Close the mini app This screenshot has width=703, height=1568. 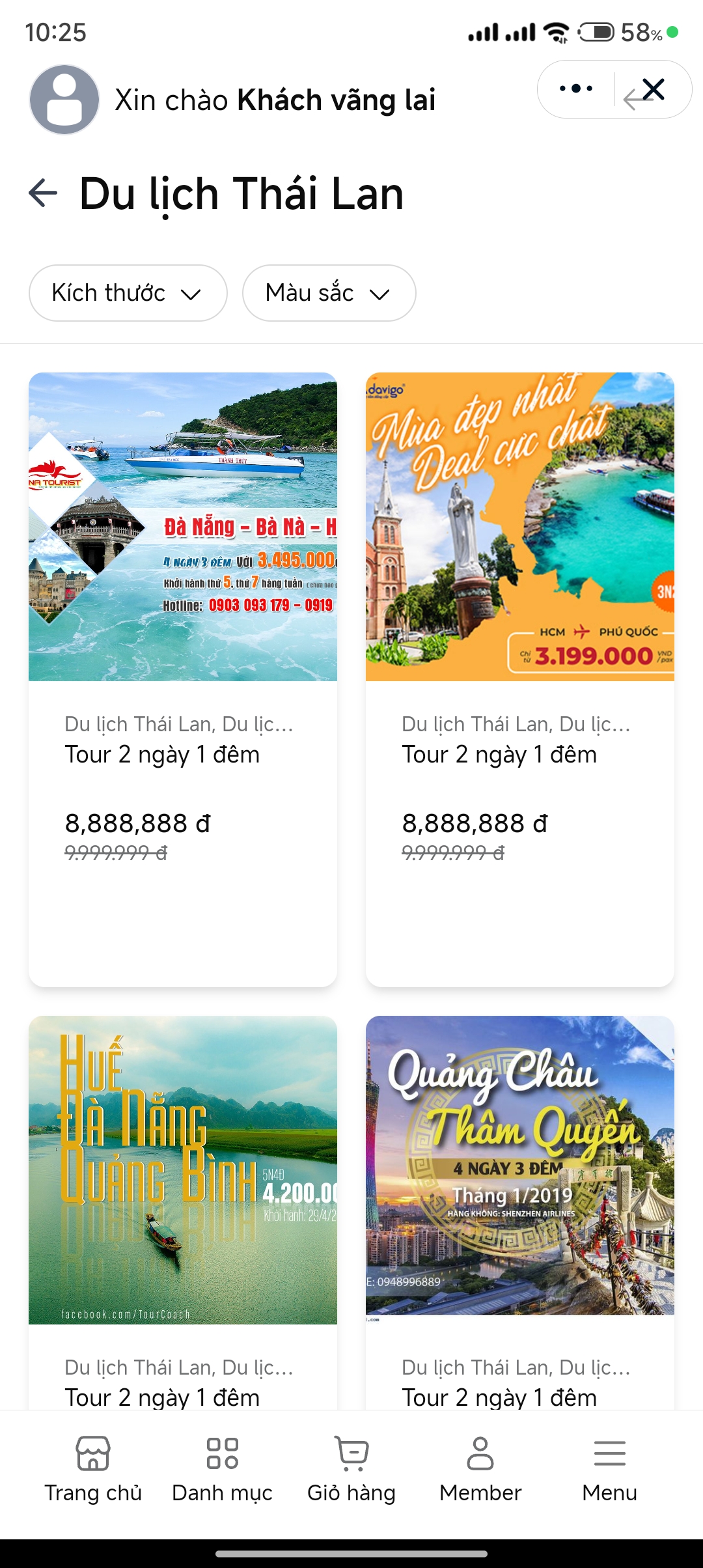click(x=653, y=89)
